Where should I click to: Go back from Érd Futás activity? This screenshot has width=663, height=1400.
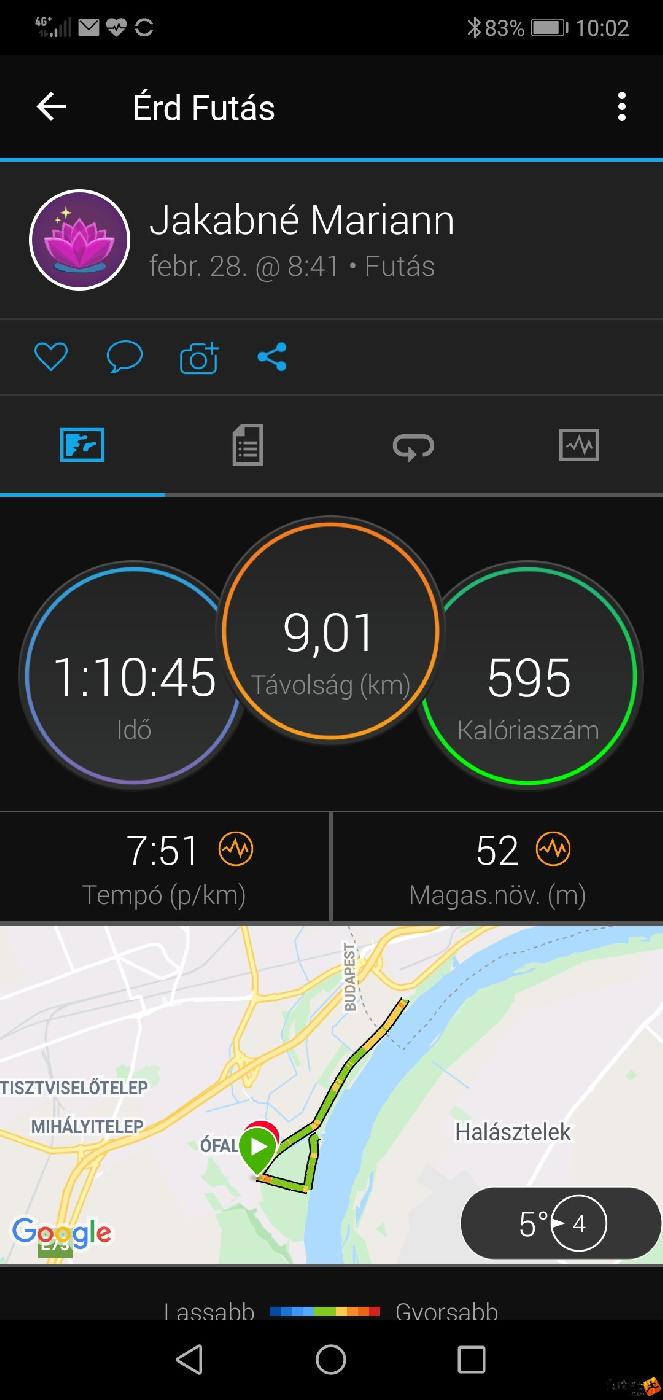point(51,107)
